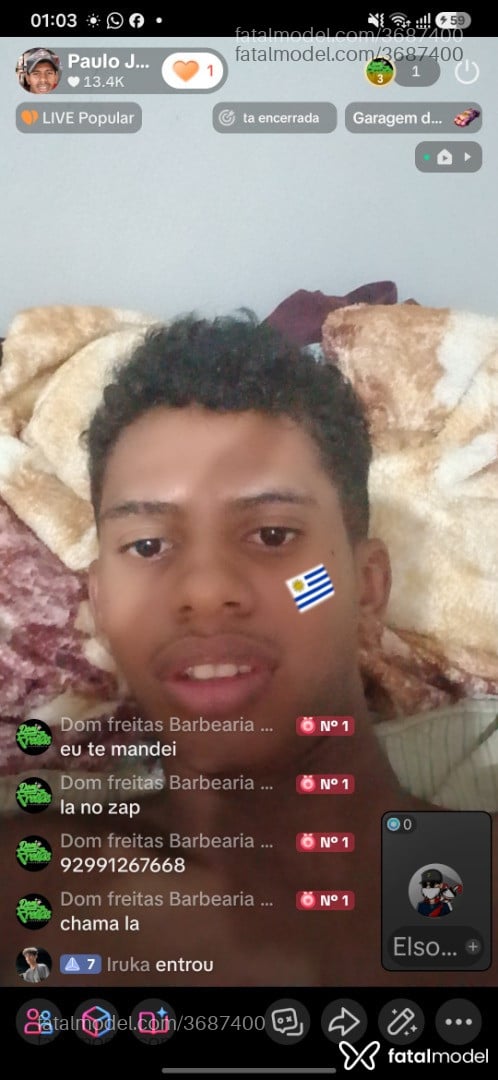Tap the pink cube icon
The height and width of the screenshot is (1080, 498).
[x=96, y=1021]
